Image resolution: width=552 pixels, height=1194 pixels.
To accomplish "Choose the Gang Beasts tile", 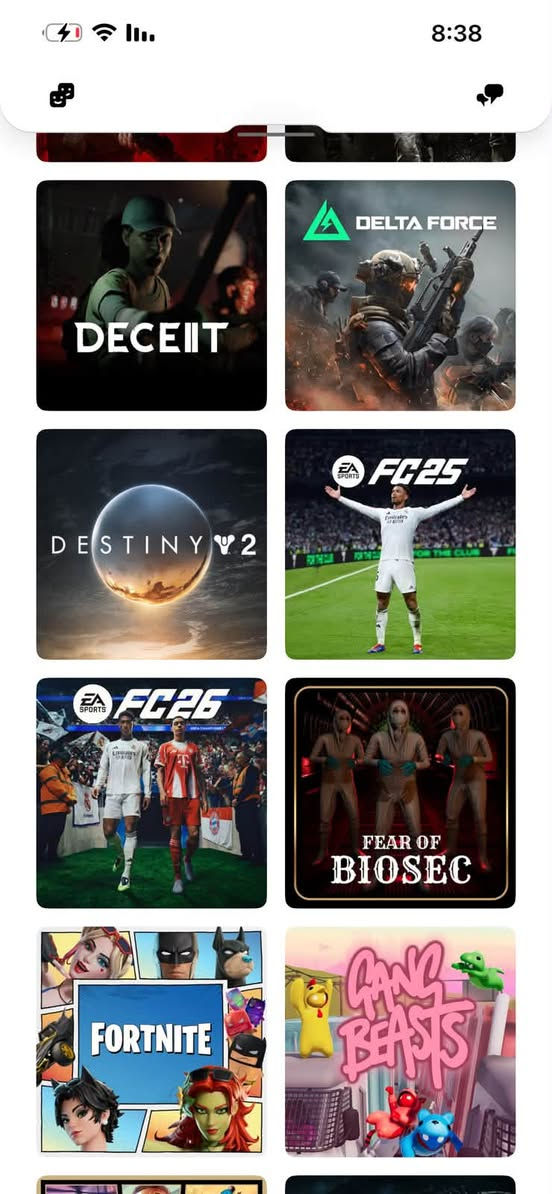I will 400,1042.
